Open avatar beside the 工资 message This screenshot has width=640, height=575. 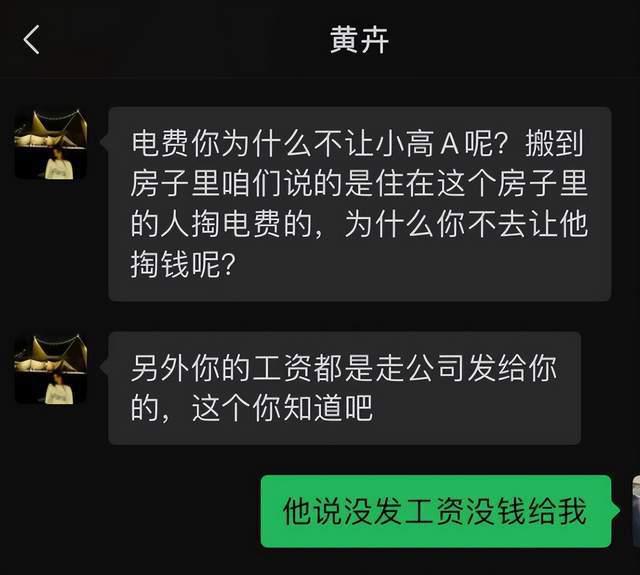[51, 369]
